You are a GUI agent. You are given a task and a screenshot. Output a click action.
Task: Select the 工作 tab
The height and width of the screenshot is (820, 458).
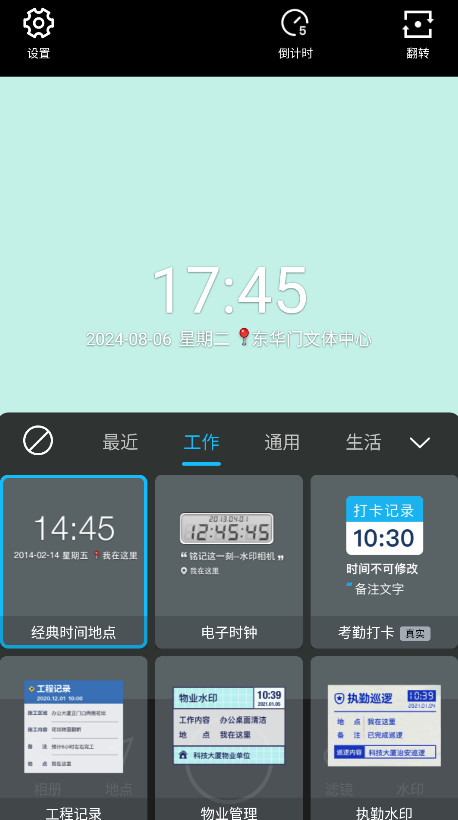point(201,442)
